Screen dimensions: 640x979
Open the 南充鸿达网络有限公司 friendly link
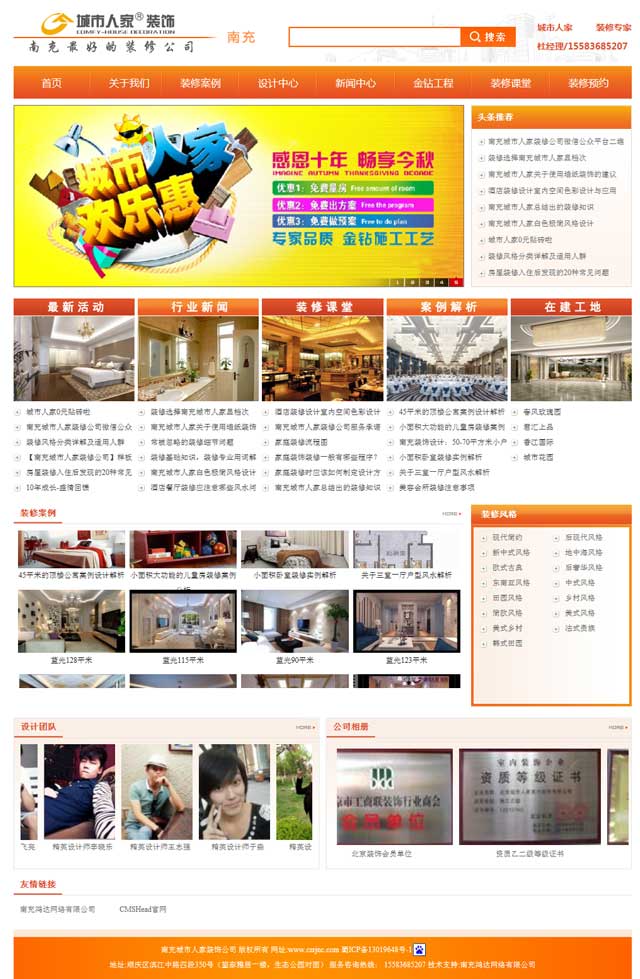click(57, 909)
